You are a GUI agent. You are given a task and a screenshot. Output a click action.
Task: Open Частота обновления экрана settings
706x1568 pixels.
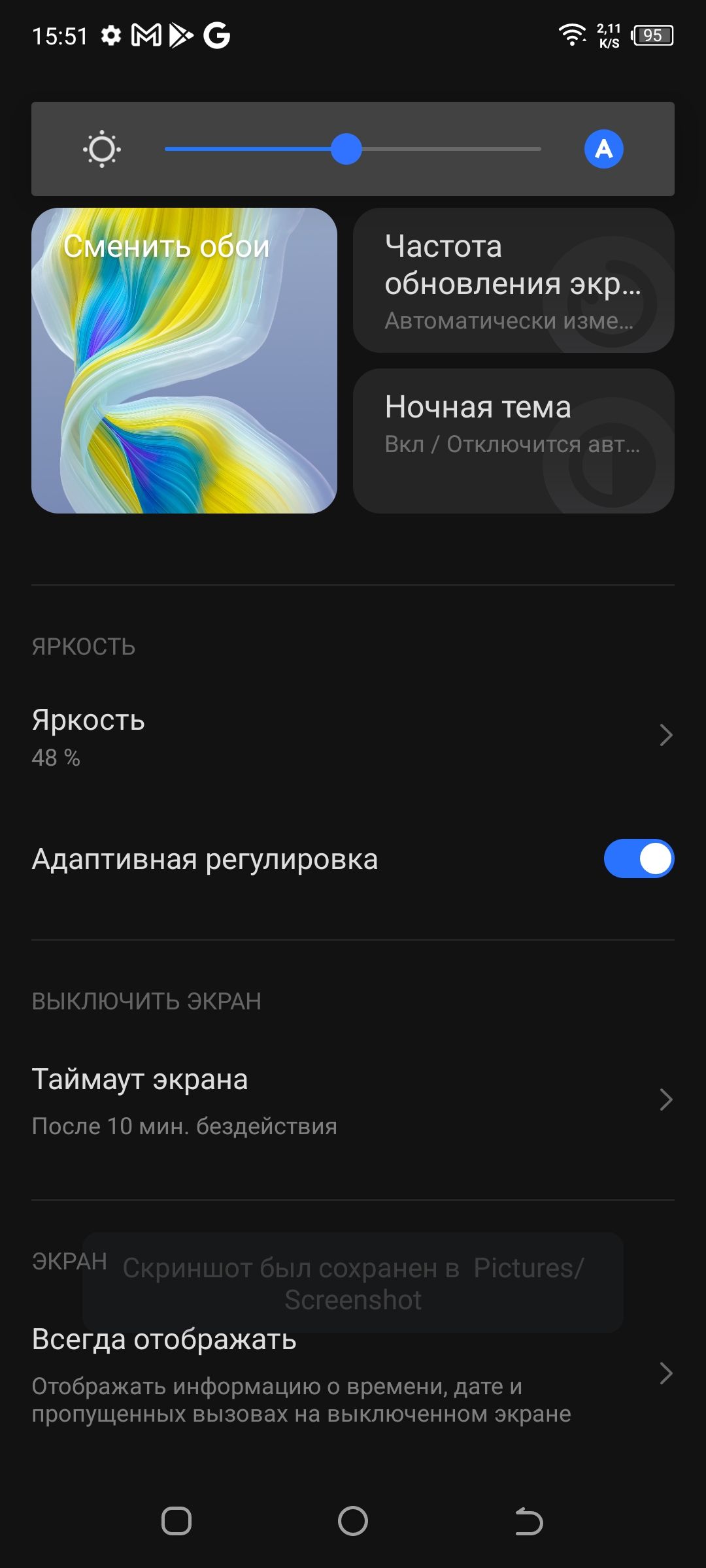[513, 281]
